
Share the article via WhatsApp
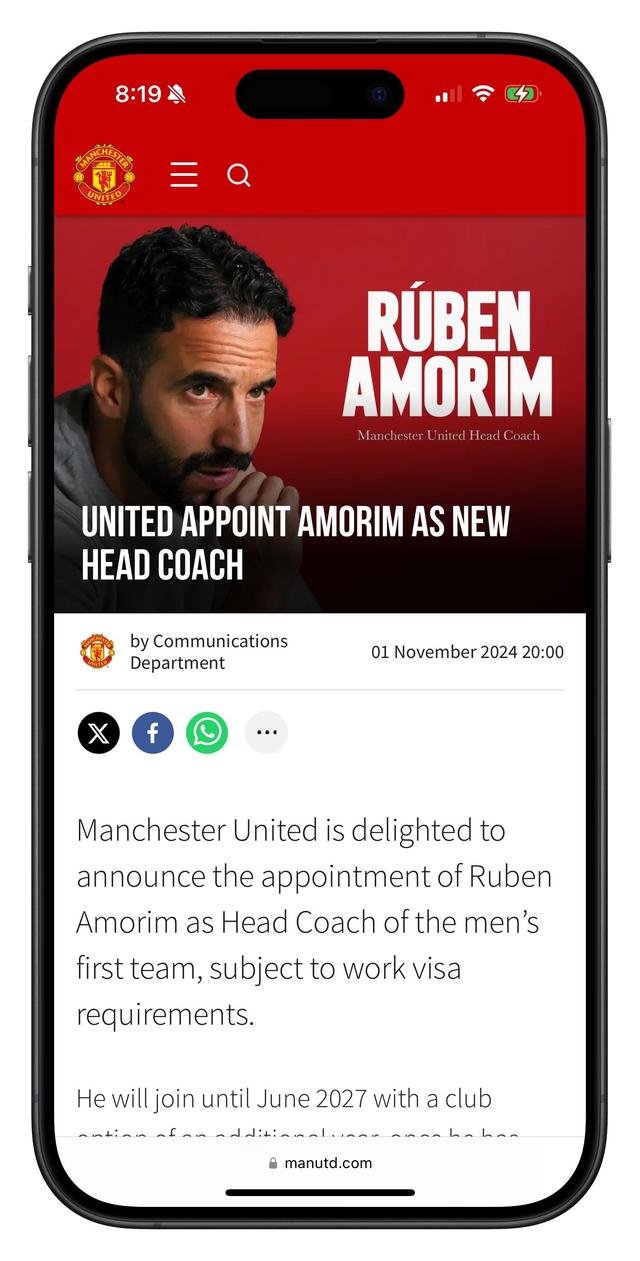(207, 733)
